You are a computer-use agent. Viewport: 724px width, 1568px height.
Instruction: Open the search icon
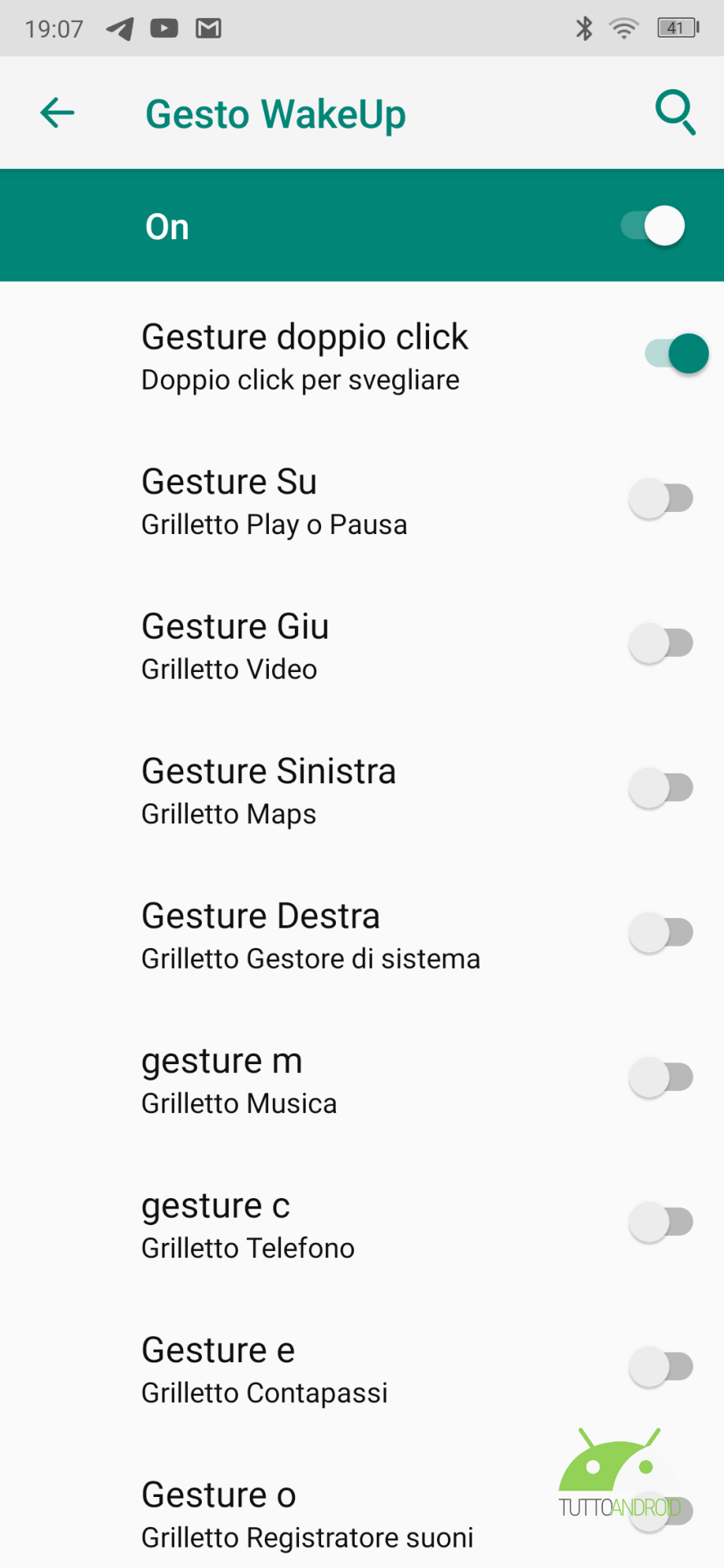(x=675, y=113)
